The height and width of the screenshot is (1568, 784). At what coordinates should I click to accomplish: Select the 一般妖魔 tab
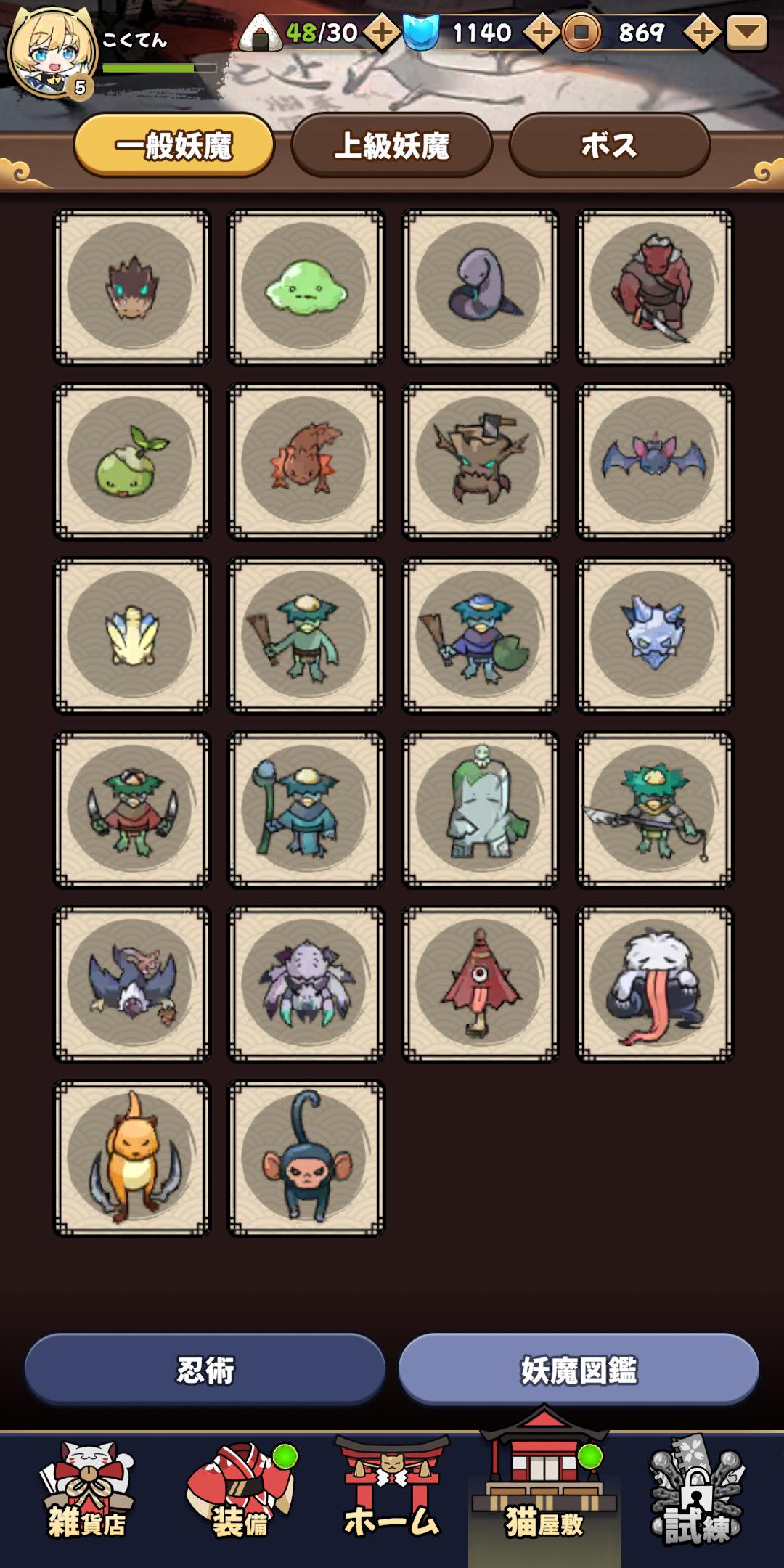[x=174, y=145]
